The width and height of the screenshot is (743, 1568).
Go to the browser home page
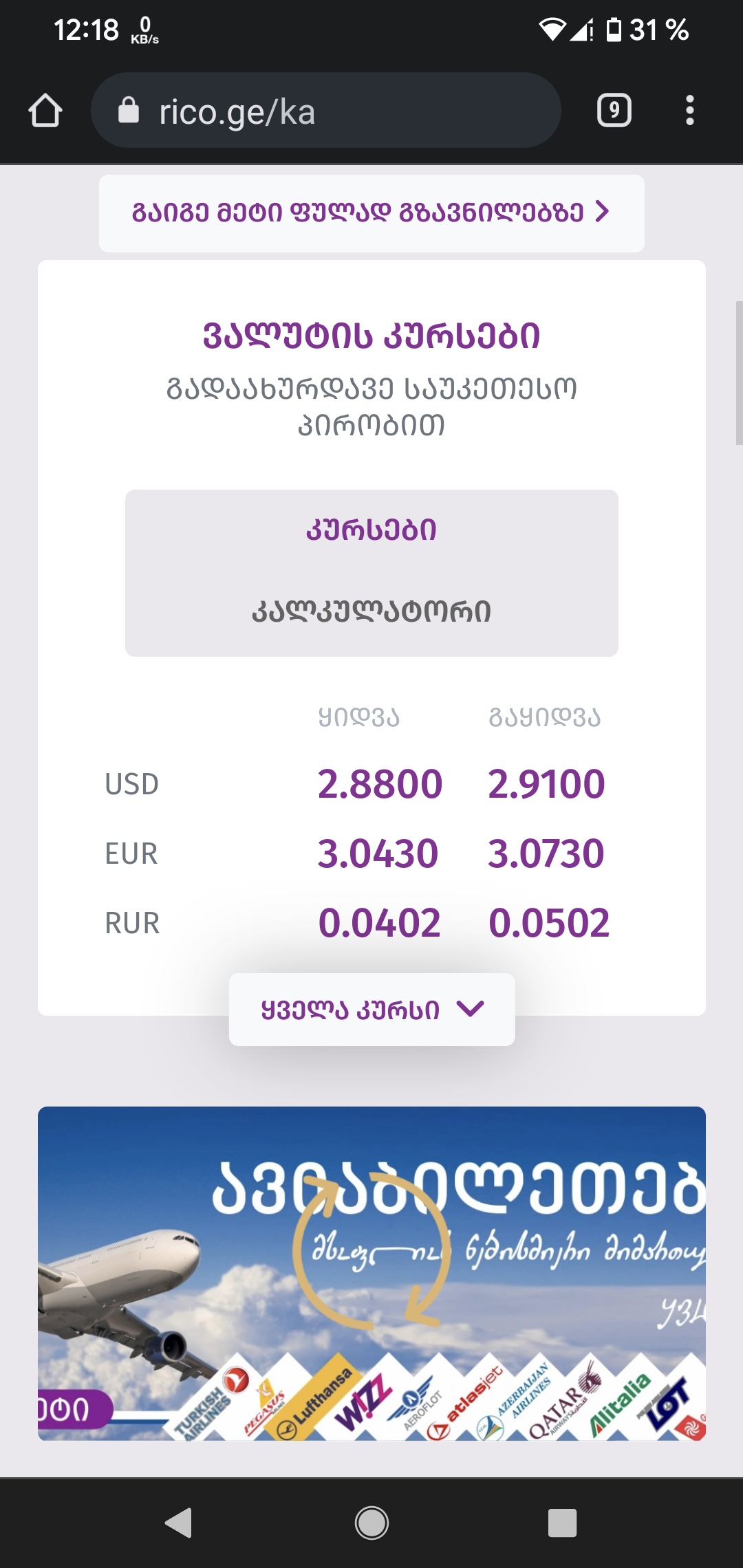[x=45, y=111]
